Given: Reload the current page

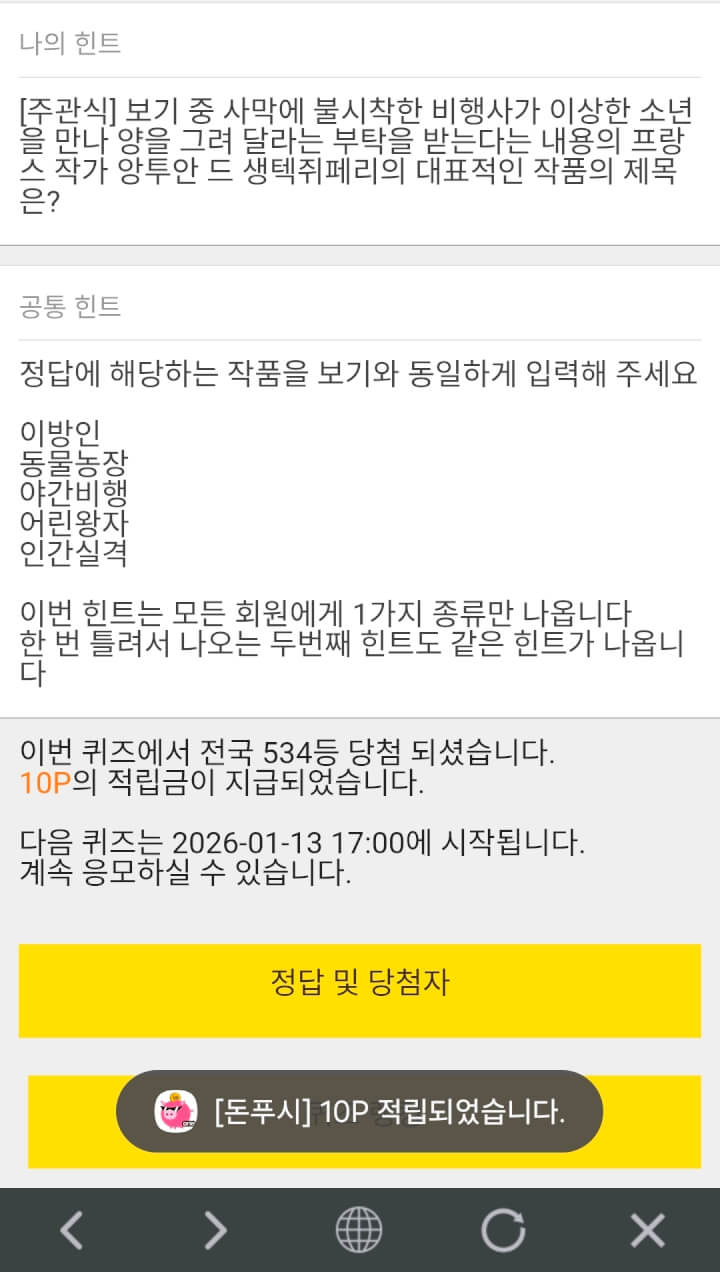Looking at the screenshot, I should [503, 1230].
